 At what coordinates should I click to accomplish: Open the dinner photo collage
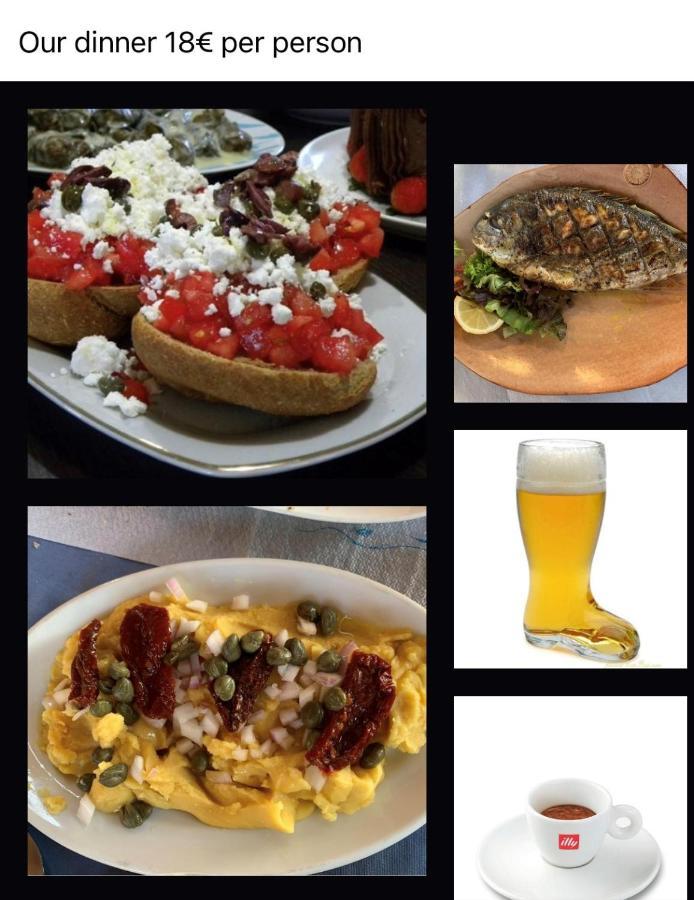[x=347, y=490]
